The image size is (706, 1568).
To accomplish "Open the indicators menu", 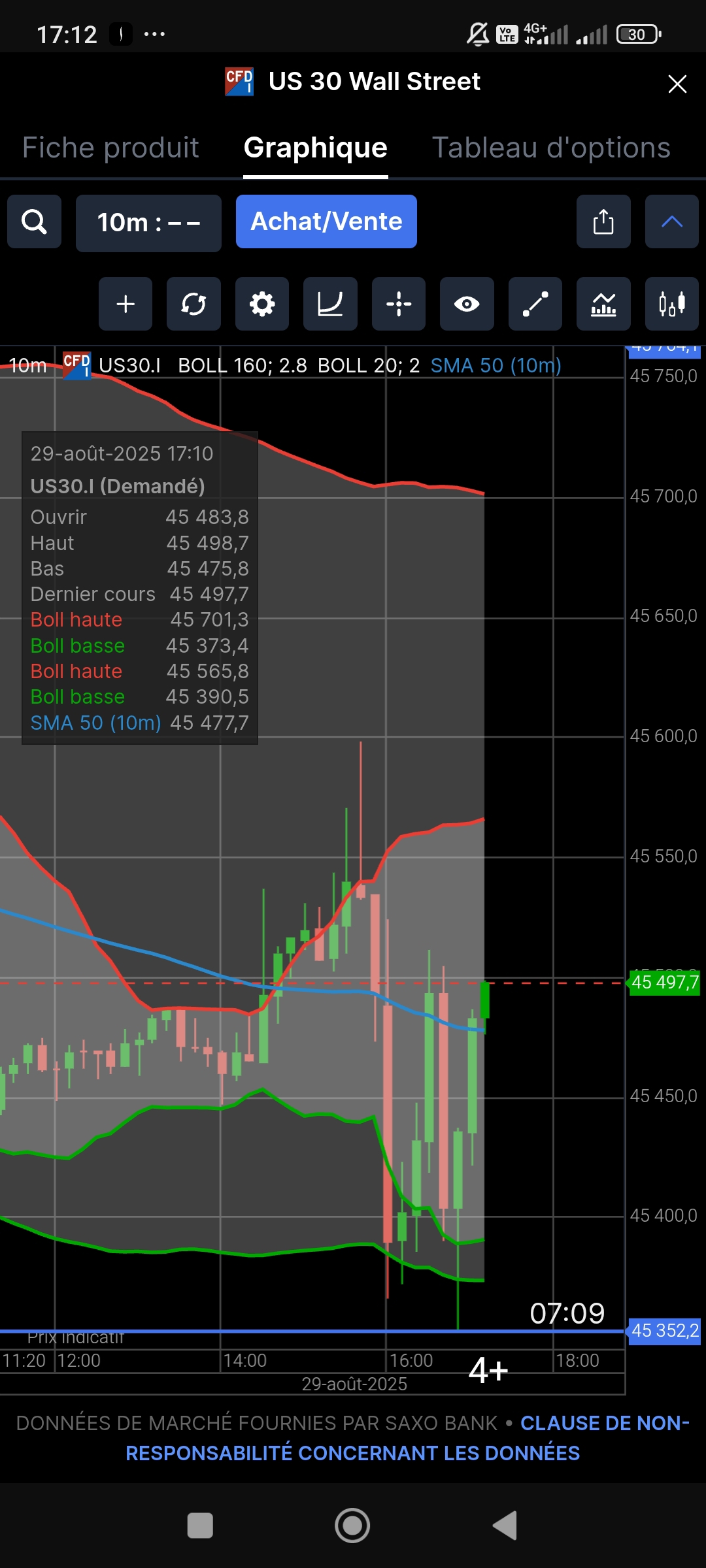I will tap(603, 304).
